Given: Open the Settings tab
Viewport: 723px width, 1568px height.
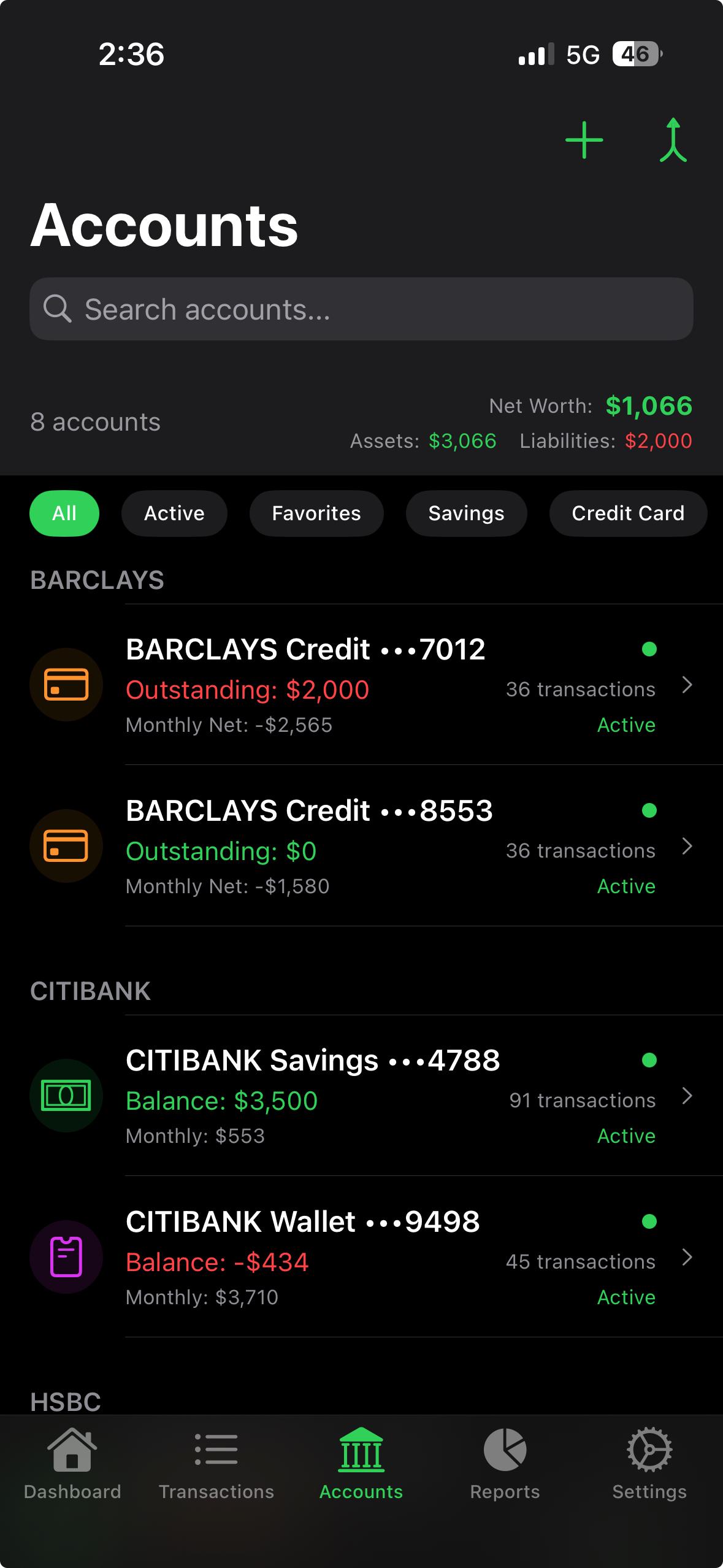Looking at the screenshot, I should pos(649,1464).
